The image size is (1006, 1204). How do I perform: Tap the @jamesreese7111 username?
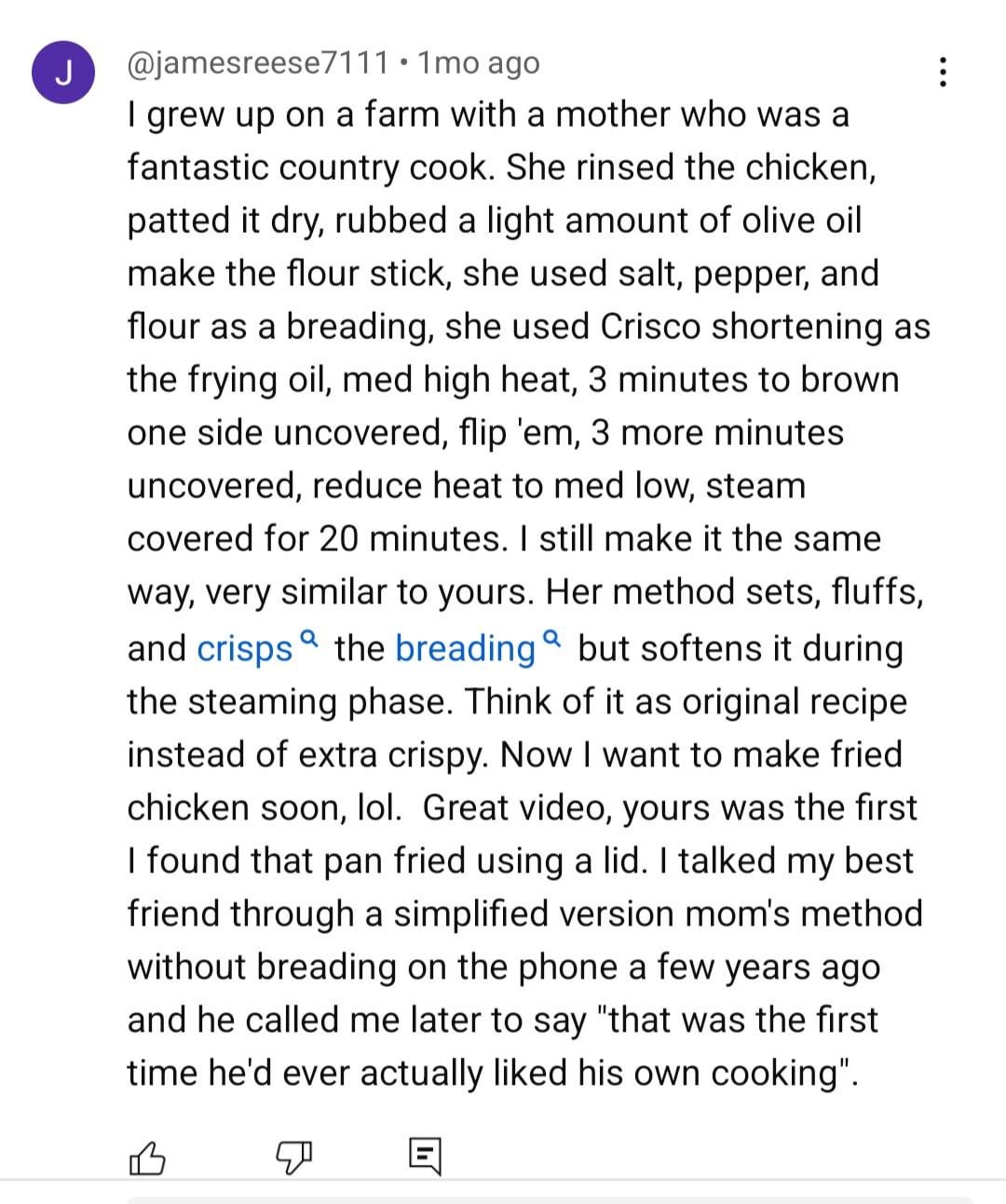click(258, 62)
